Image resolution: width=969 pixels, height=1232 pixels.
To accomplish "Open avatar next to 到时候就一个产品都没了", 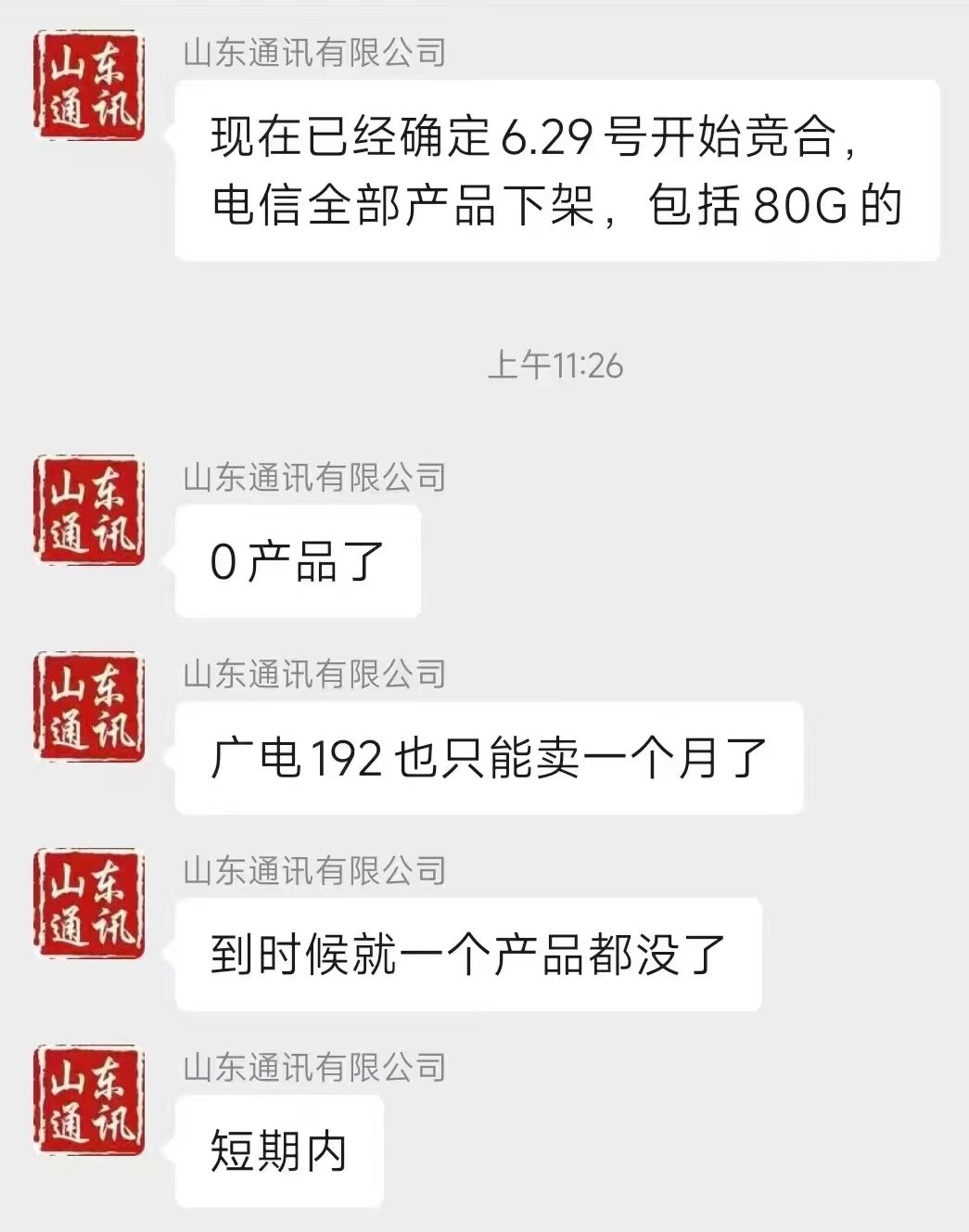I will click(89, 903).
